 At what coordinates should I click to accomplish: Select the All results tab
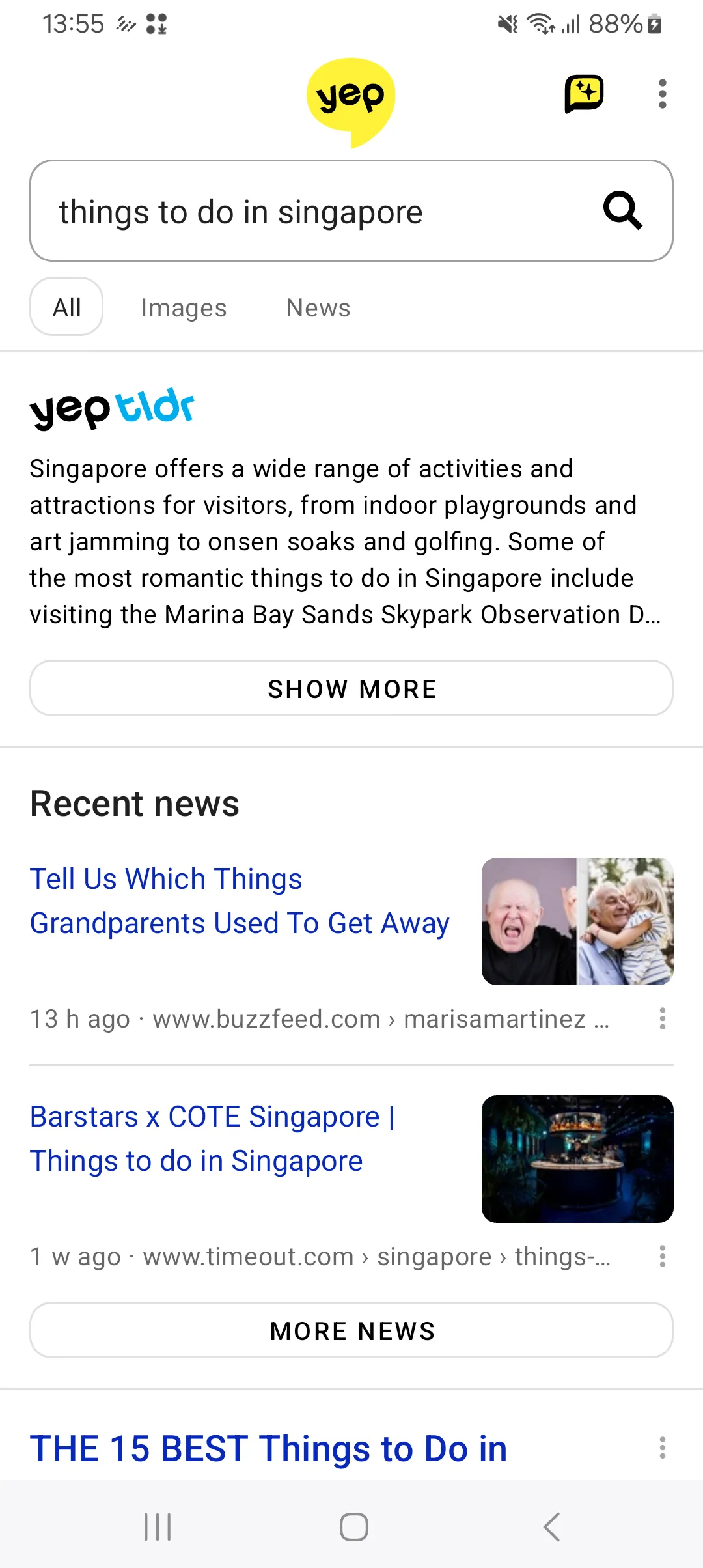[66, 307]
